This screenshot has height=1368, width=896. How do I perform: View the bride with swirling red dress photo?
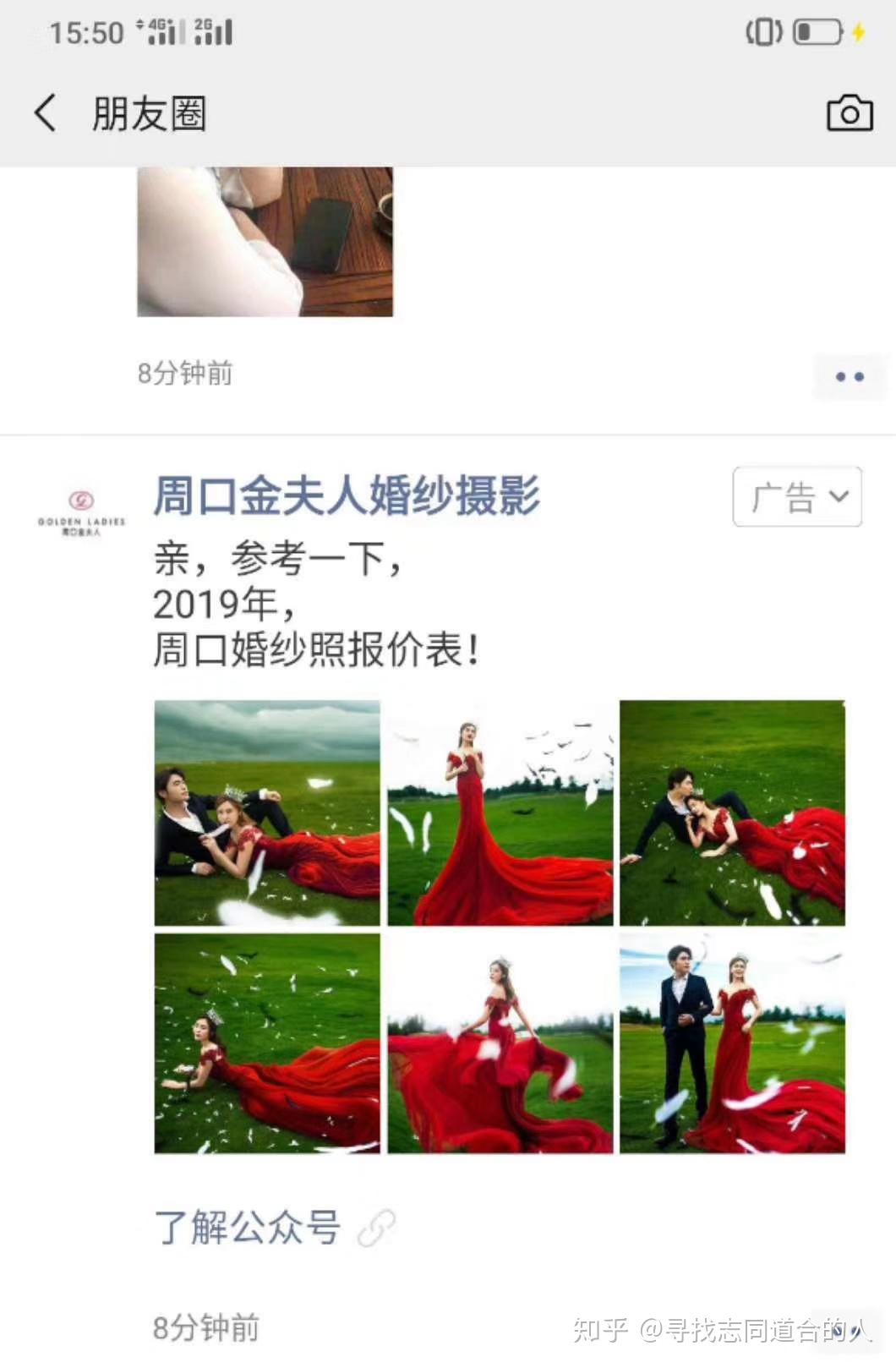click(500, 1042)
